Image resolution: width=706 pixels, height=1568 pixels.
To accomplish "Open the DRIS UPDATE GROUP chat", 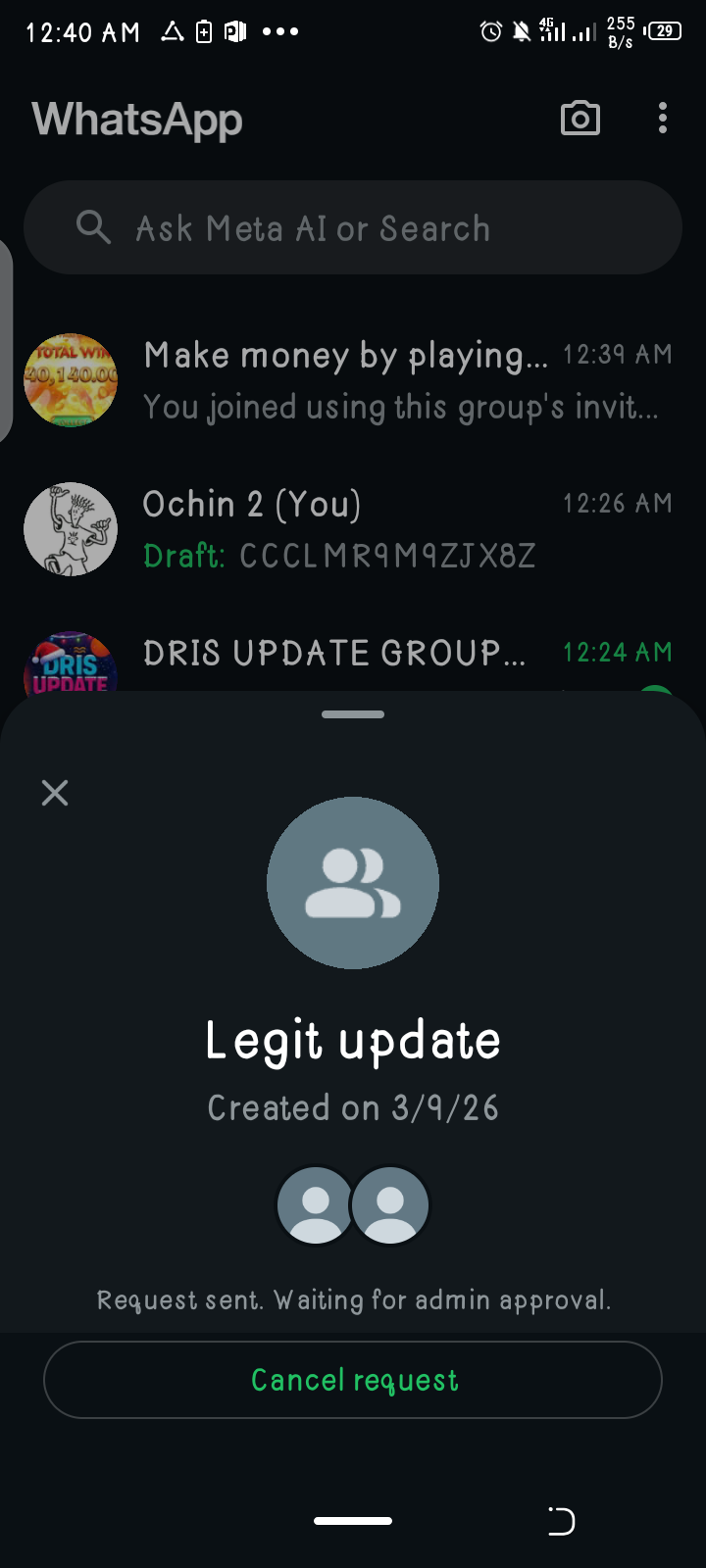I will click(x=333, y=655).
